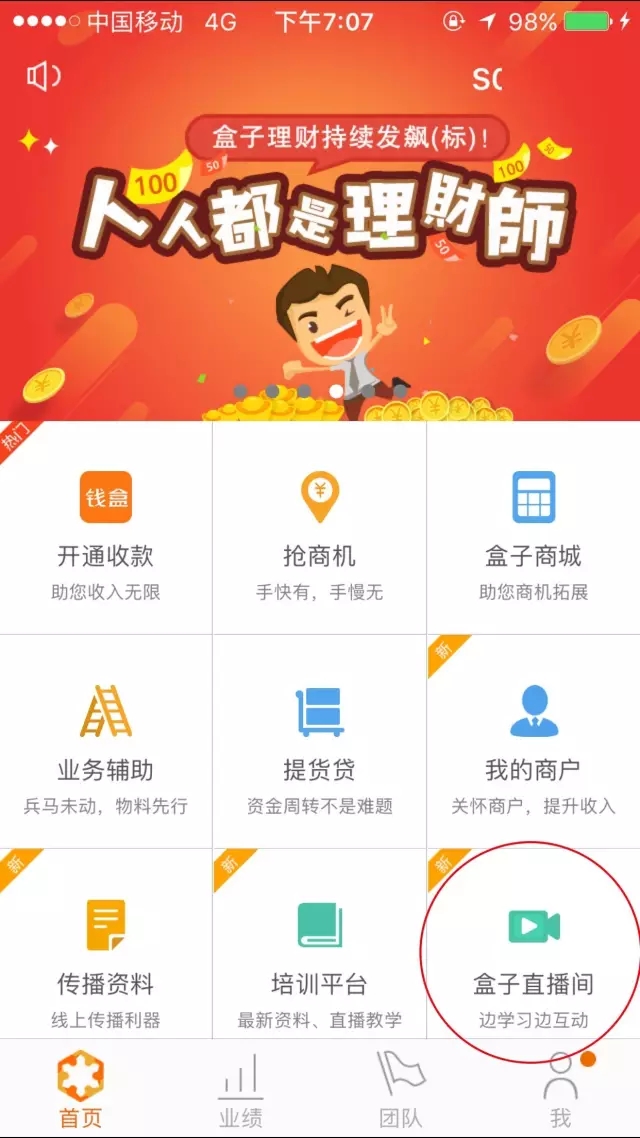
Task: Open the 抢商机 tile
Action: pyautogui.click(x=320, y=528)
